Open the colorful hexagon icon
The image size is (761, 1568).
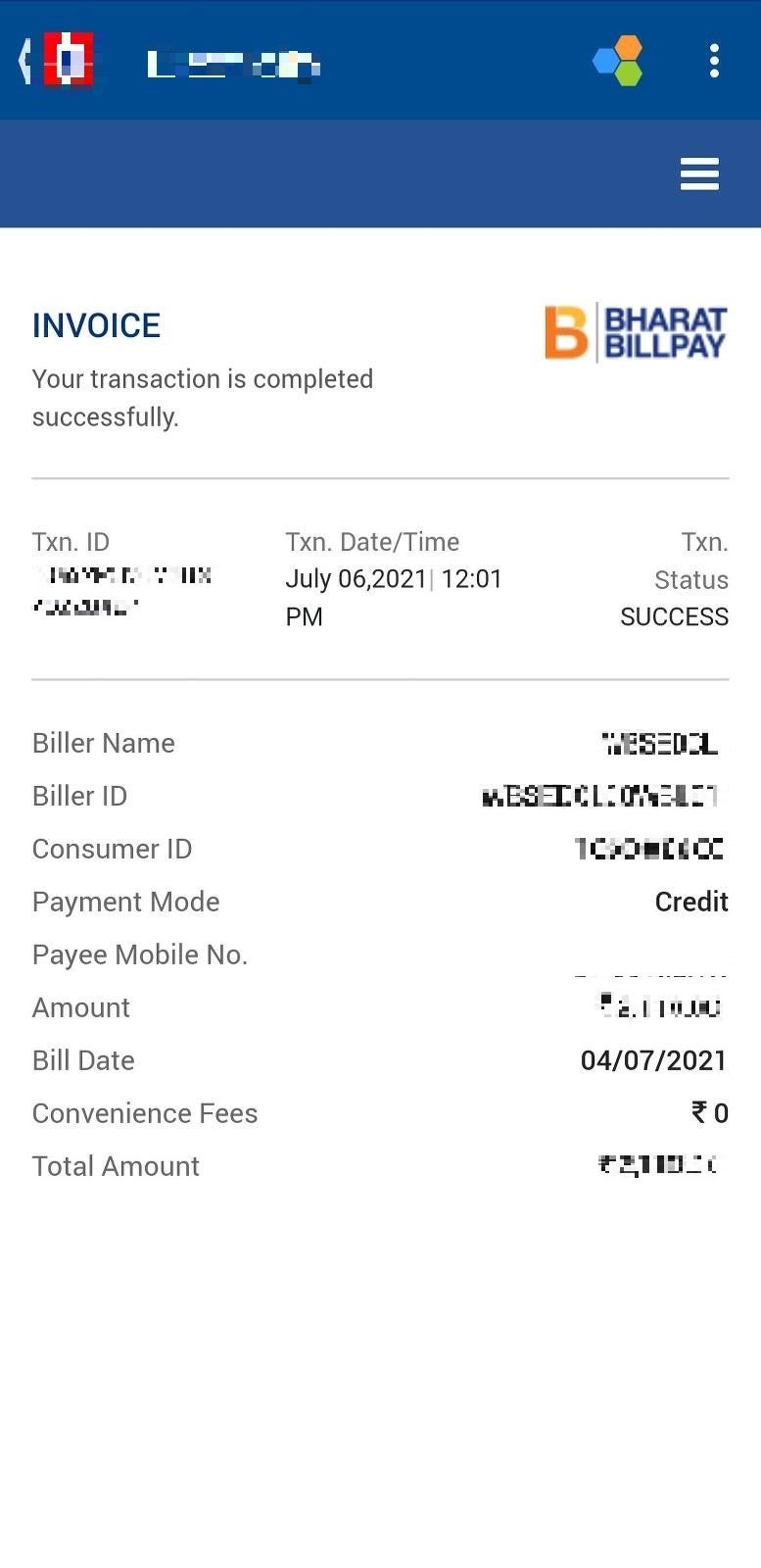click(618, 61)
